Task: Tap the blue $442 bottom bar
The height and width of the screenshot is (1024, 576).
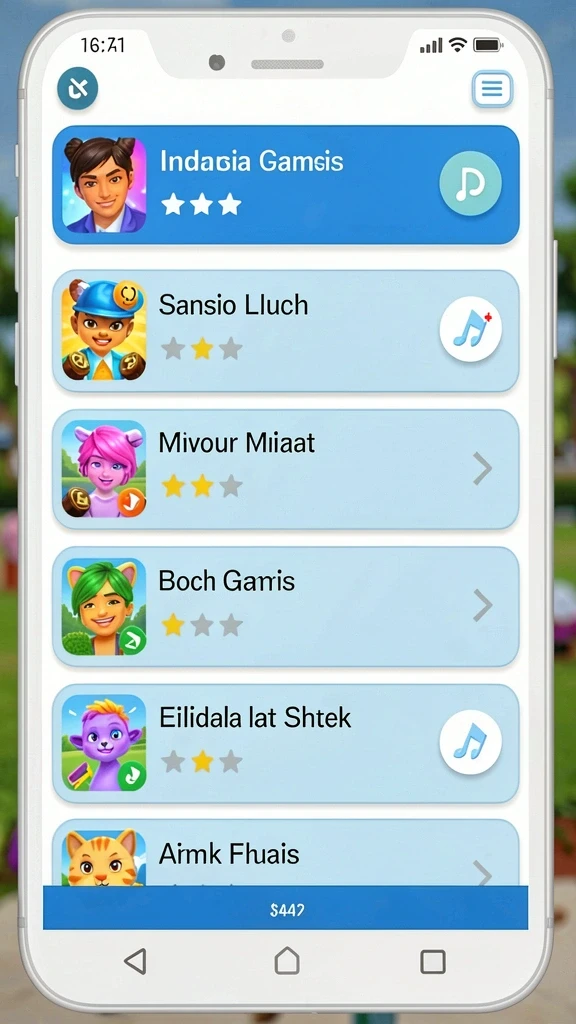Action: coord(285,908)
